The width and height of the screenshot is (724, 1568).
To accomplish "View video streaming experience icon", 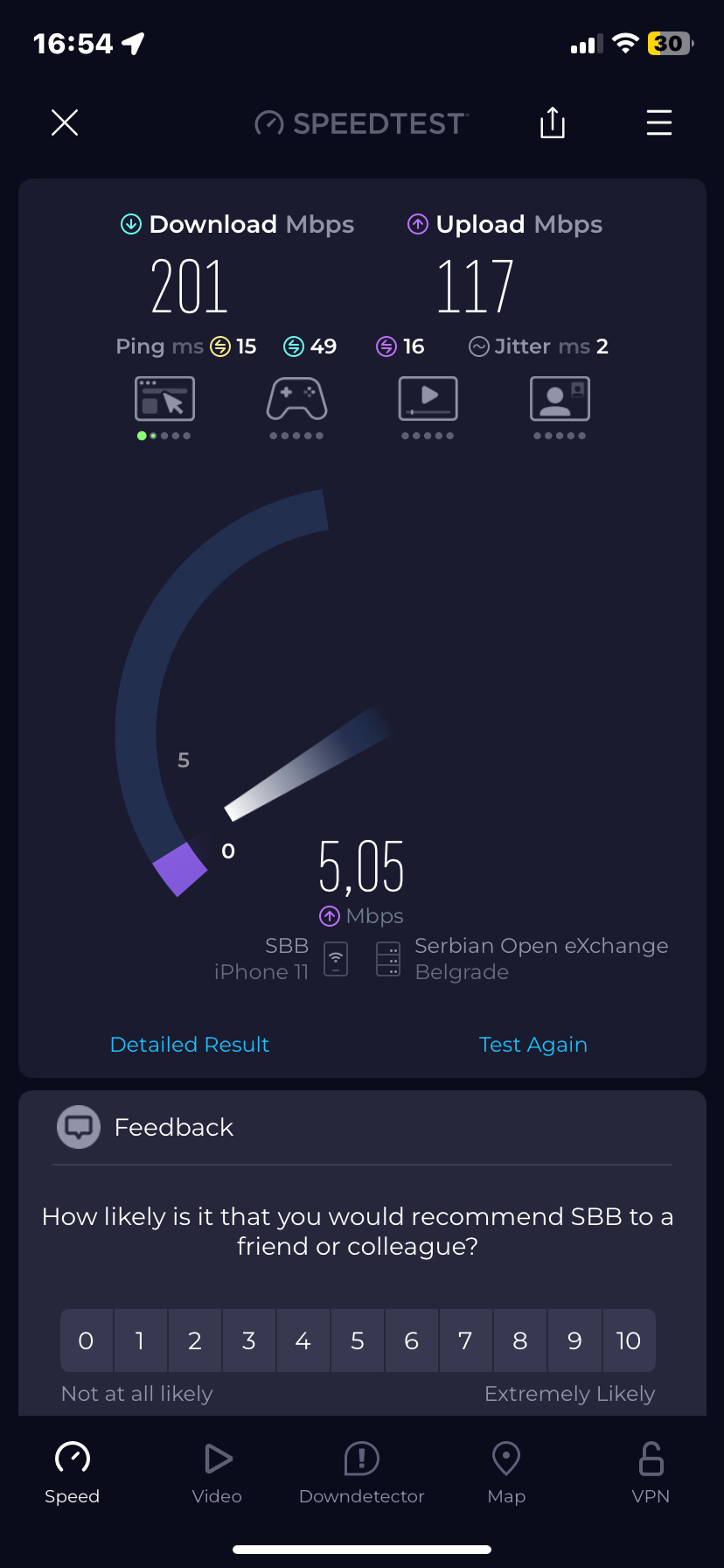I will (428, 400).
